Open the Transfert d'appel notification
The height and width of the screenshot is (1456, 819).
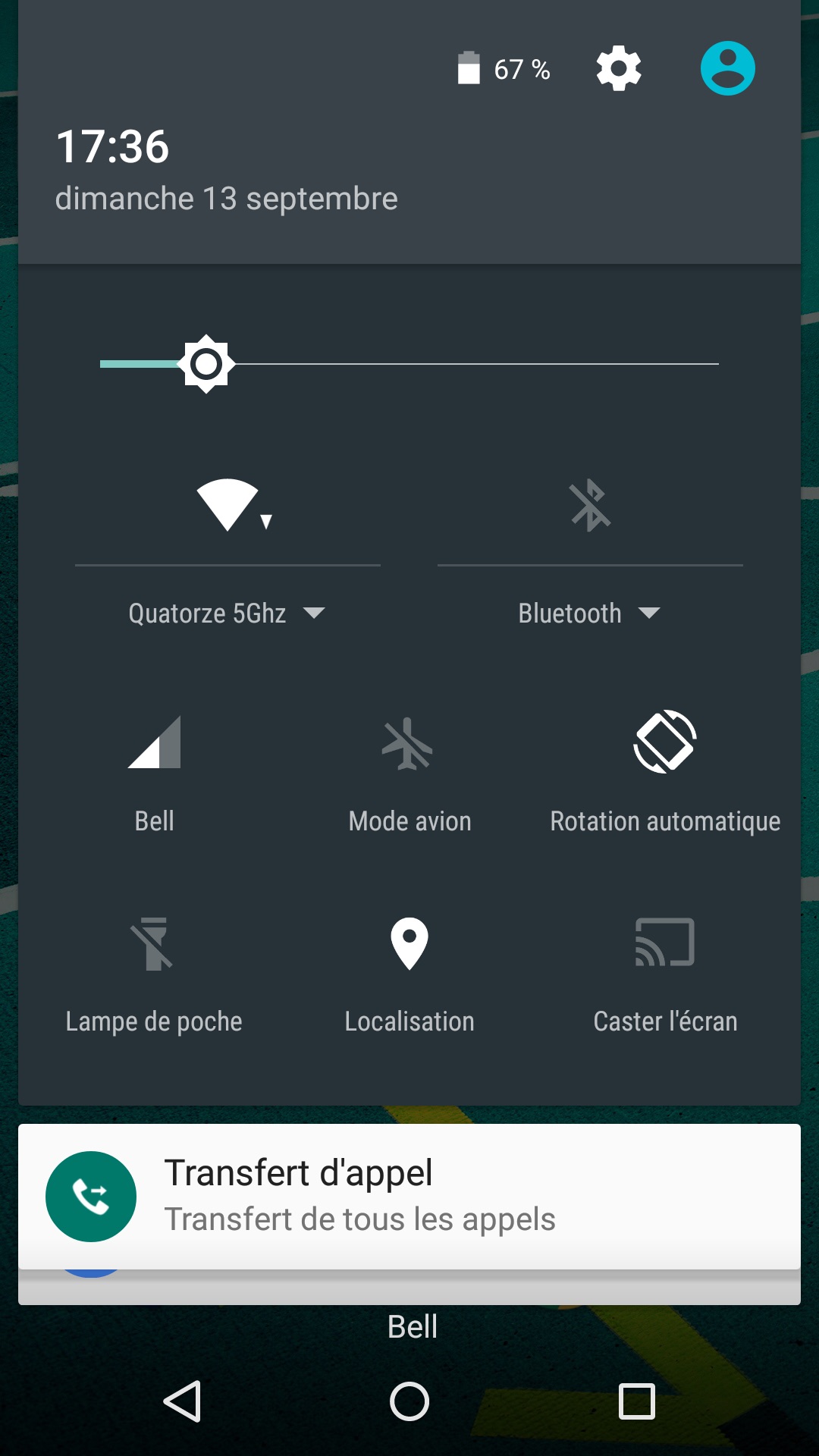409,1196
